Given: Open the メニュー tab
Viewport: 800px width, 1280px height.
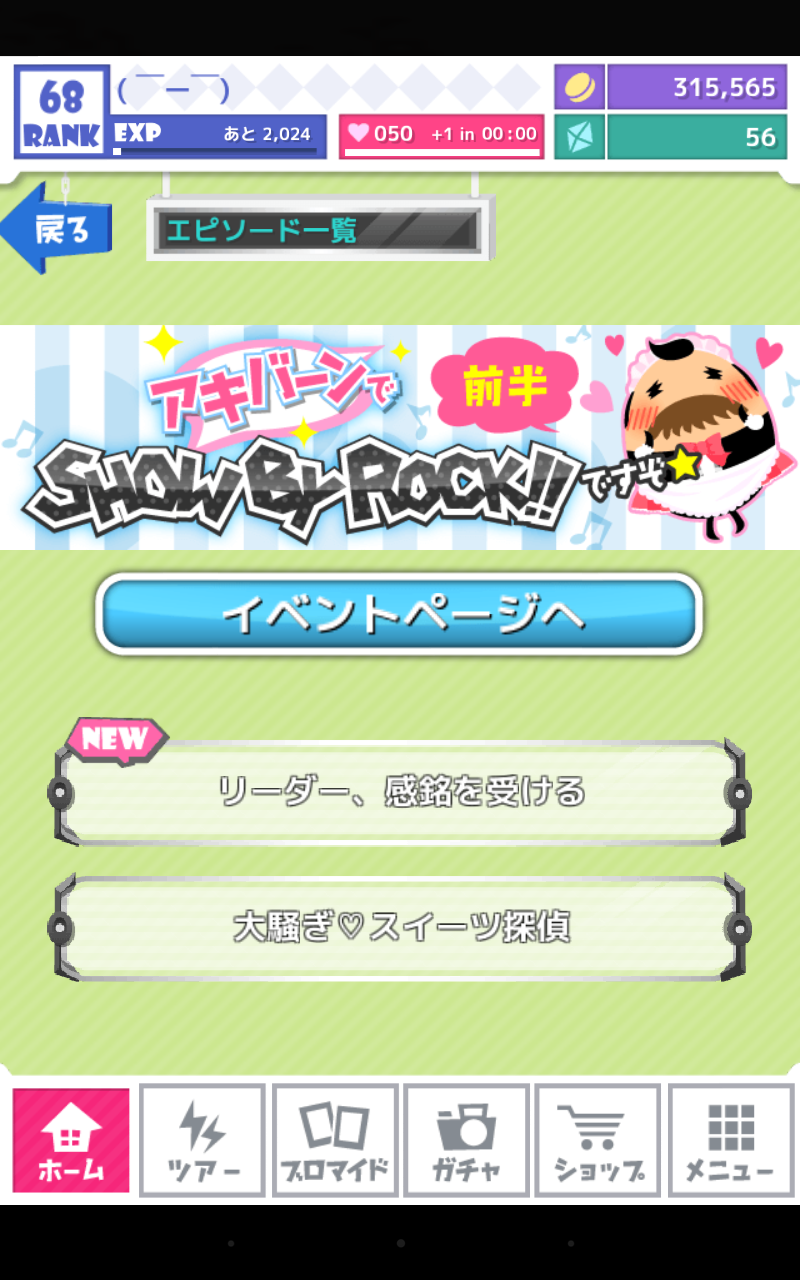Looking at the screenshot, I should 729,1140.
